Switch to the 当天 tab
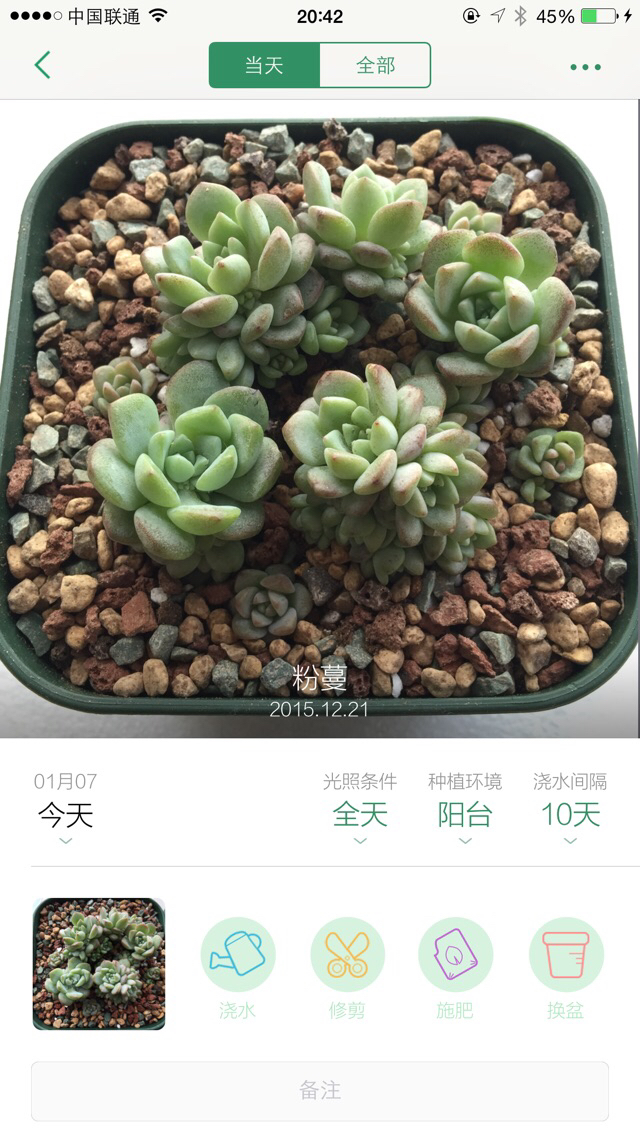This screenshot has width=640, height=1137. point(265,65)
